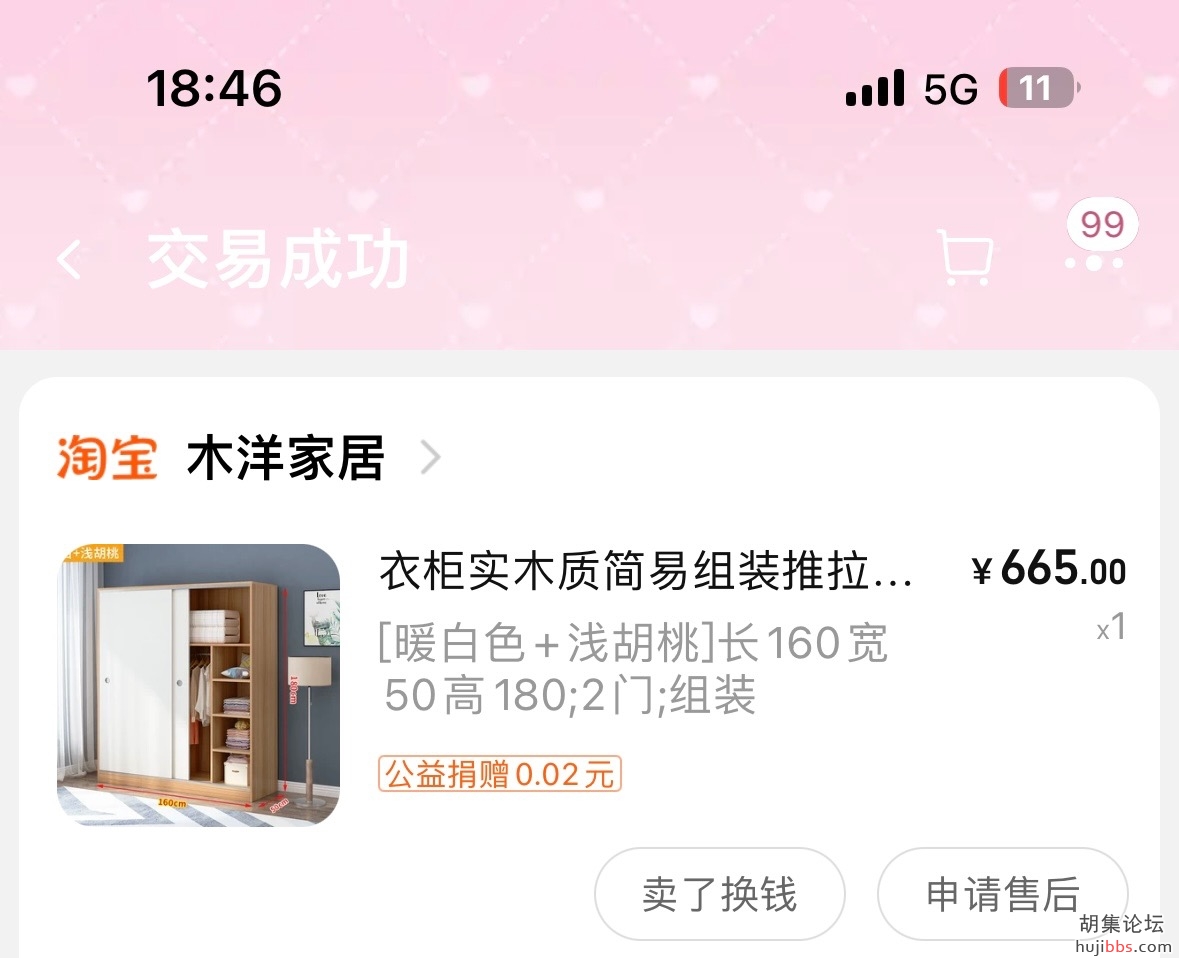The image size is (1179, 958).
Task: Open the wardrobe product thumbnail
Action: coord(198,685)
